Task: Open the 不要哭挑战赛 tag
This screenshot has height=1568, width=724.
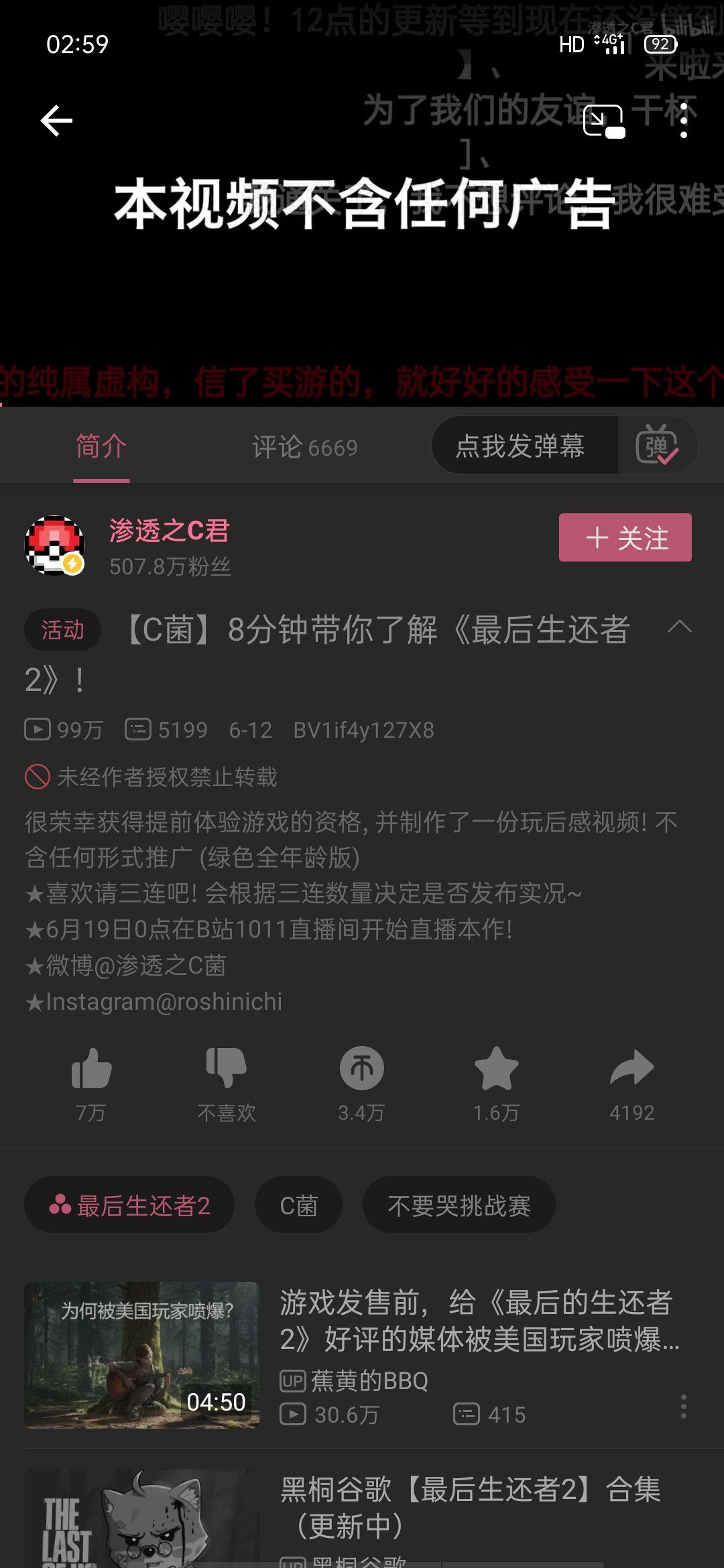Action: pyautogui.click(x=459, y=1205)
